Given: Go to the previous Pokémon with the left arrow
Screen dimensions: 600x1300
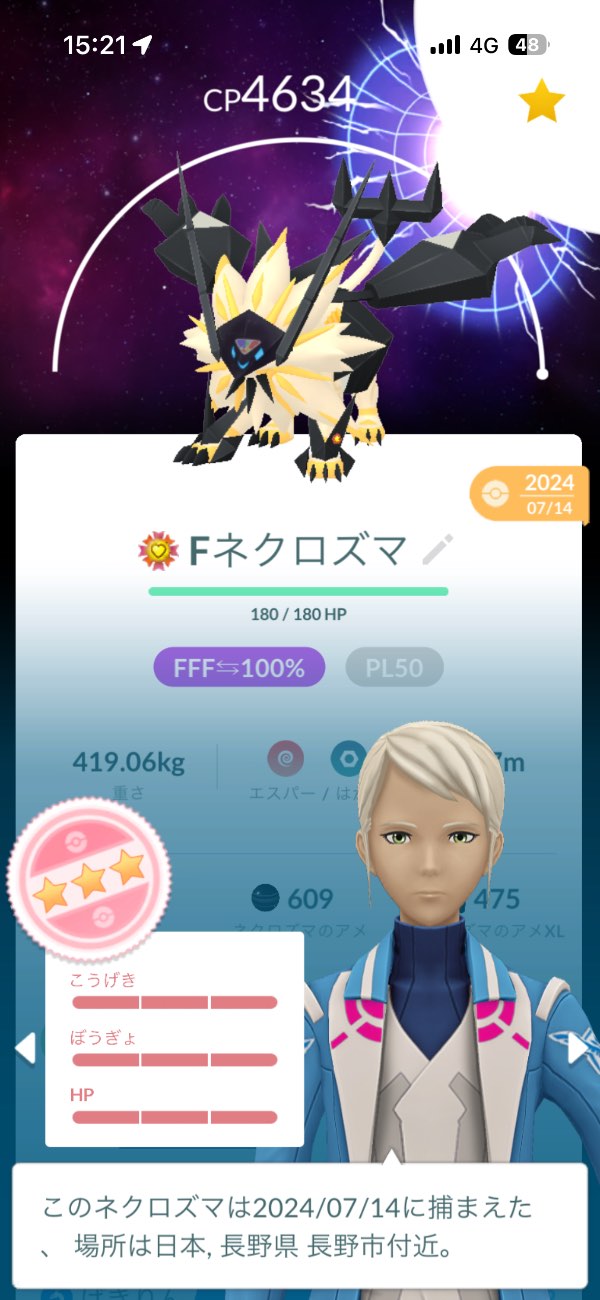Looking at the screenshot, I should [25, 1047].
